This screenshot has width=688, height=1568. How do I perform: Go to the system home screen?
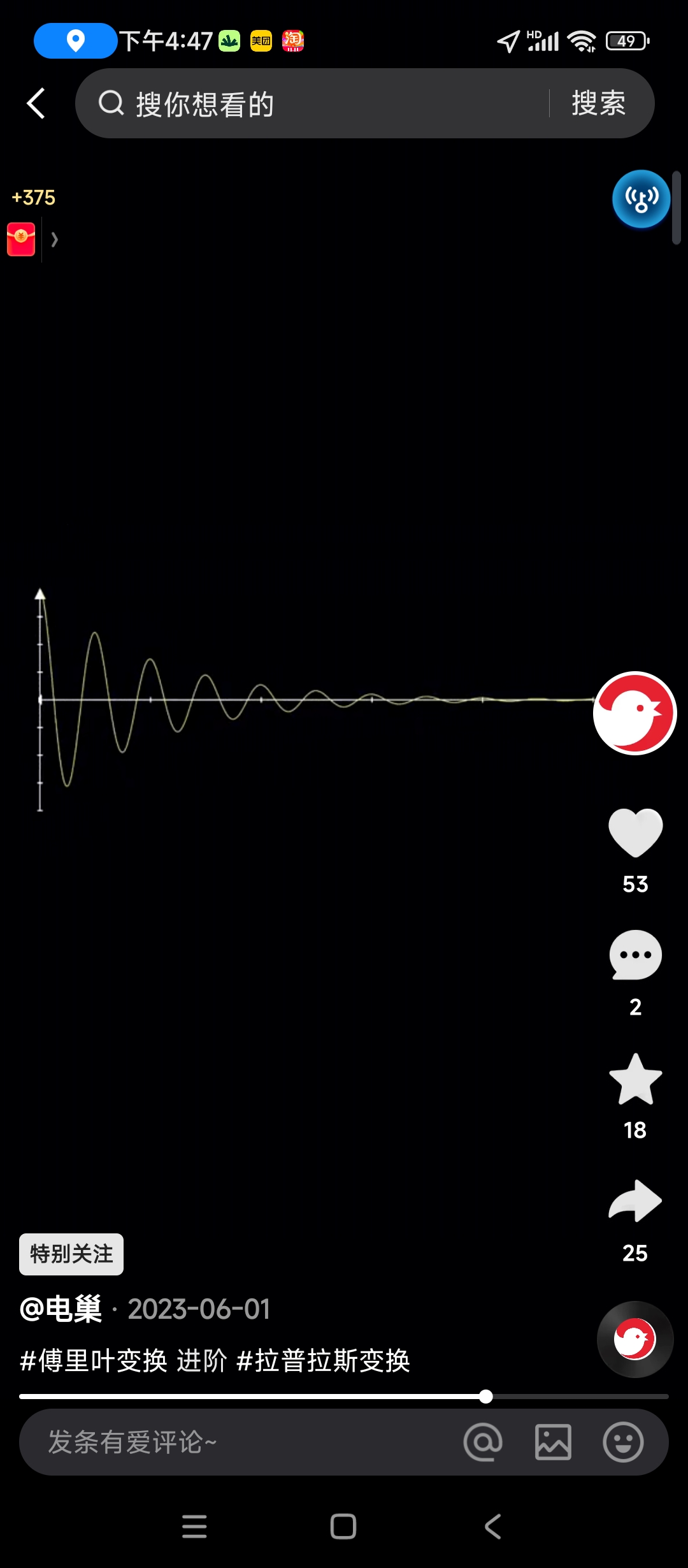point(343,1527)
